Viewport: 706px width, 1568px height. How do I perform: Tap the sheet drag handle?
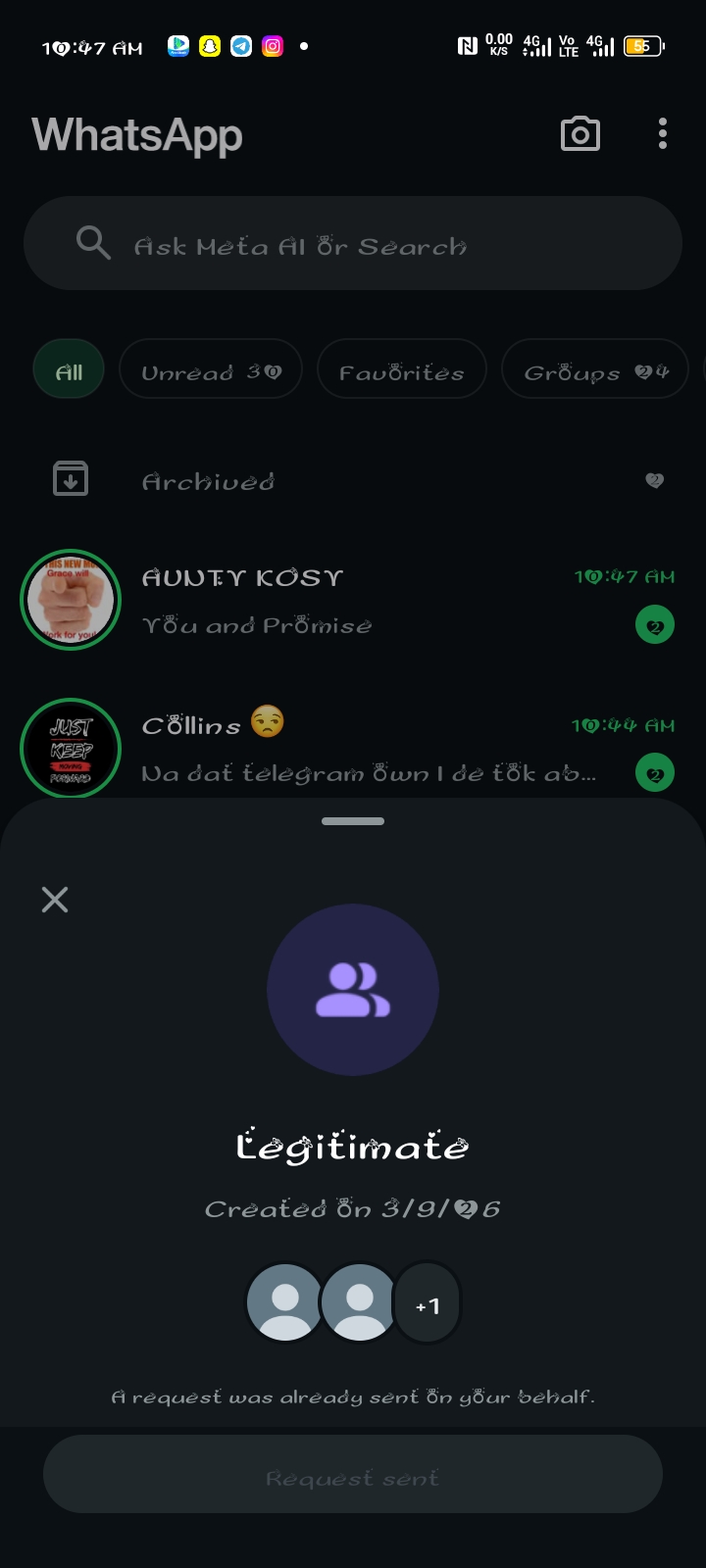pos(353,821)
